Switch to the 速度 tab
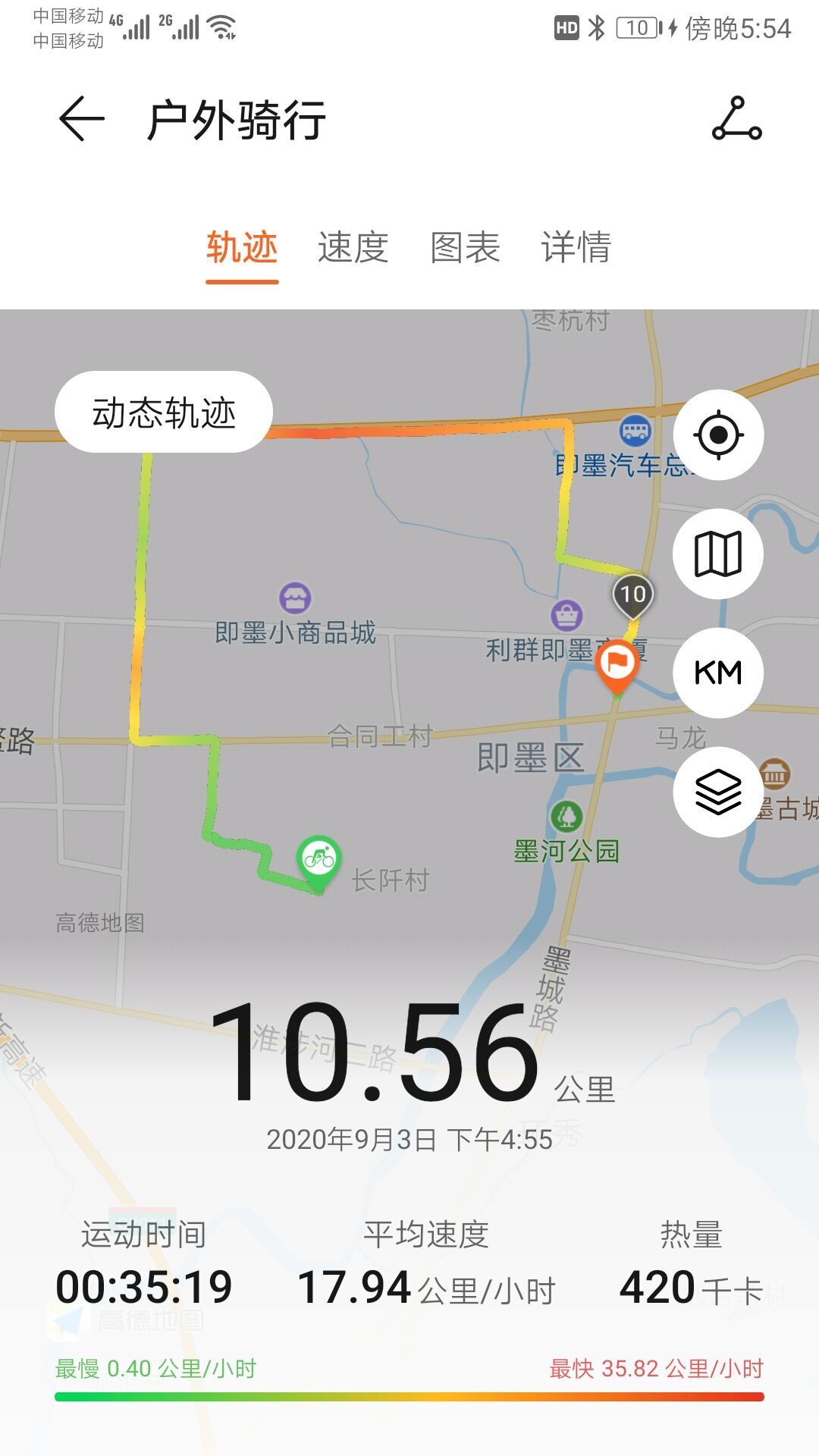The height and width of the screenshot is (1456, 819). [353, 248]
